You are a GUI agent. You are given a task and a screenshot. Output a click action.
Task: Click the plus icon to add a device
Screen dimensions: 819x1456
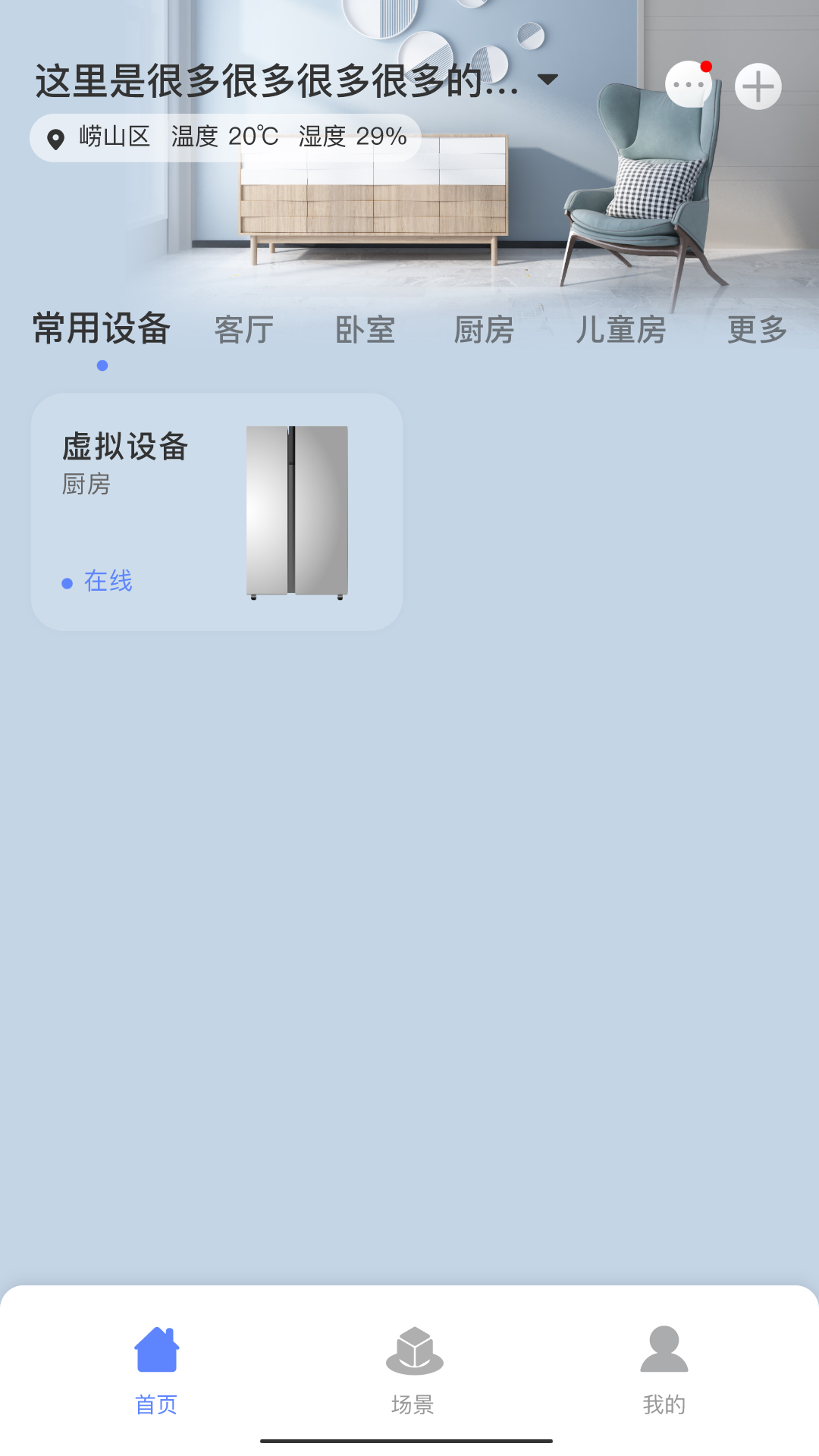pos(758,86)
